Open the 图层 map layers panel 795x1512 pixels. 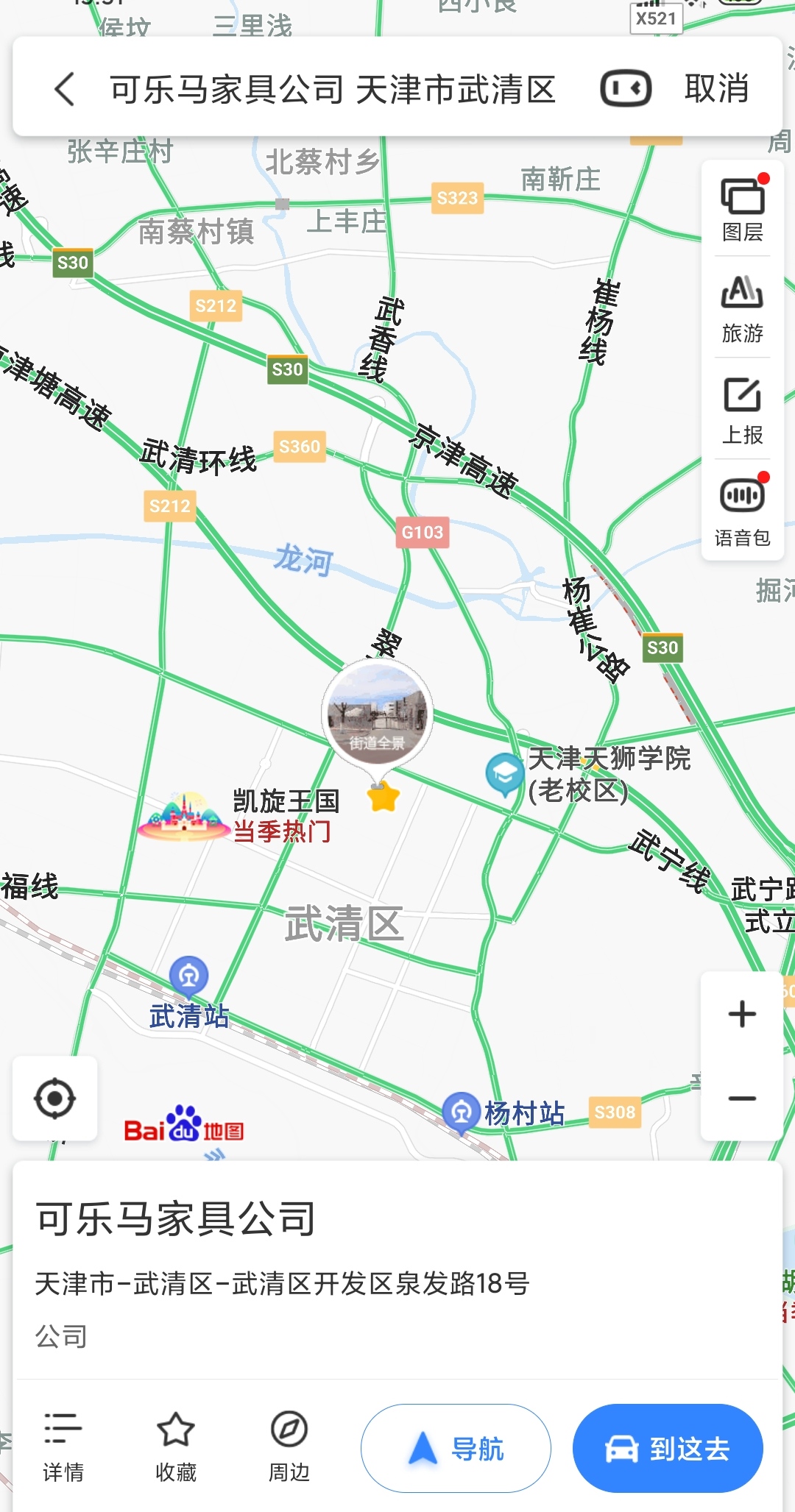(x=742, y=210)
